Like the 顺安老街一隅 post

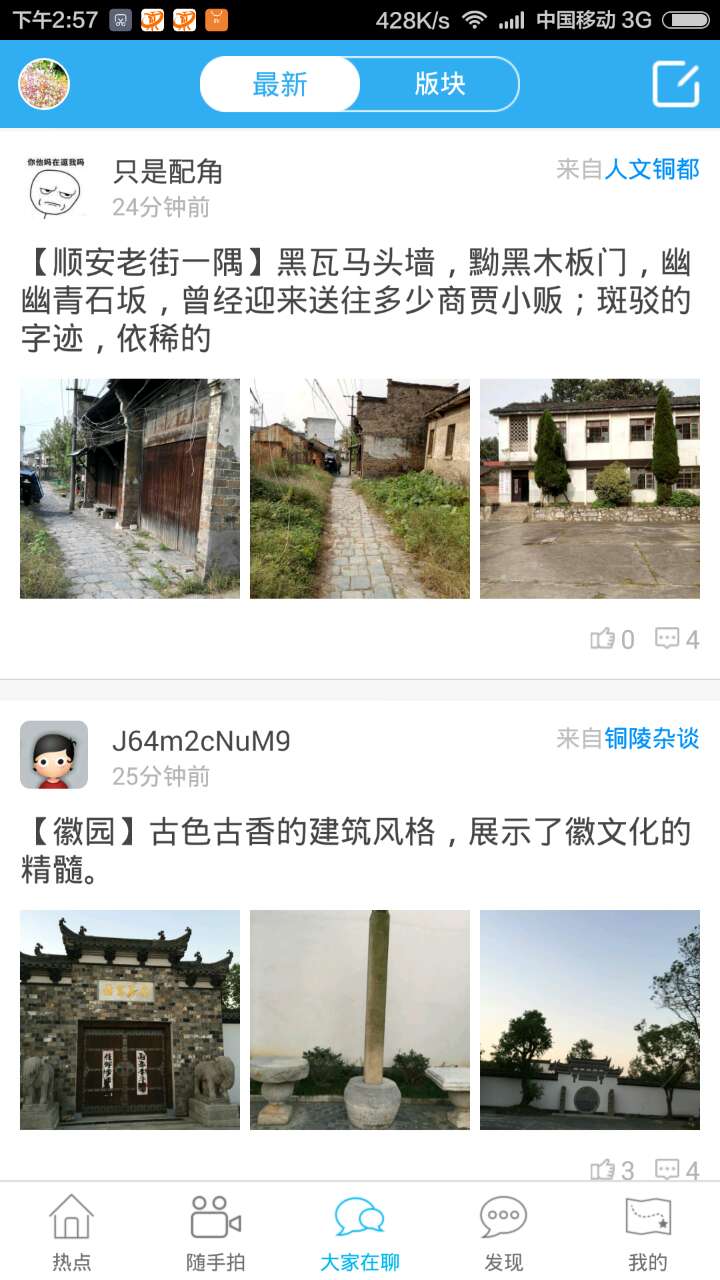[612, 639]
